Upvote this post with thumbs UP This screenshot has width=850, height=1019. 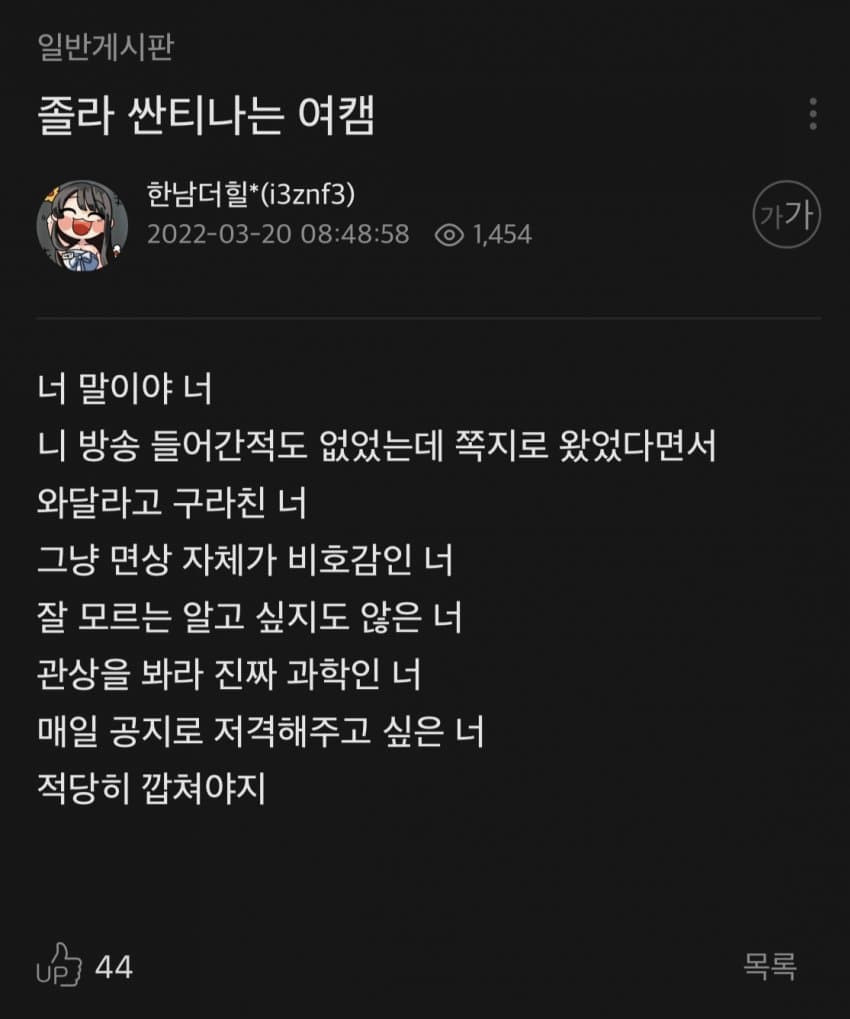point(59,968)
